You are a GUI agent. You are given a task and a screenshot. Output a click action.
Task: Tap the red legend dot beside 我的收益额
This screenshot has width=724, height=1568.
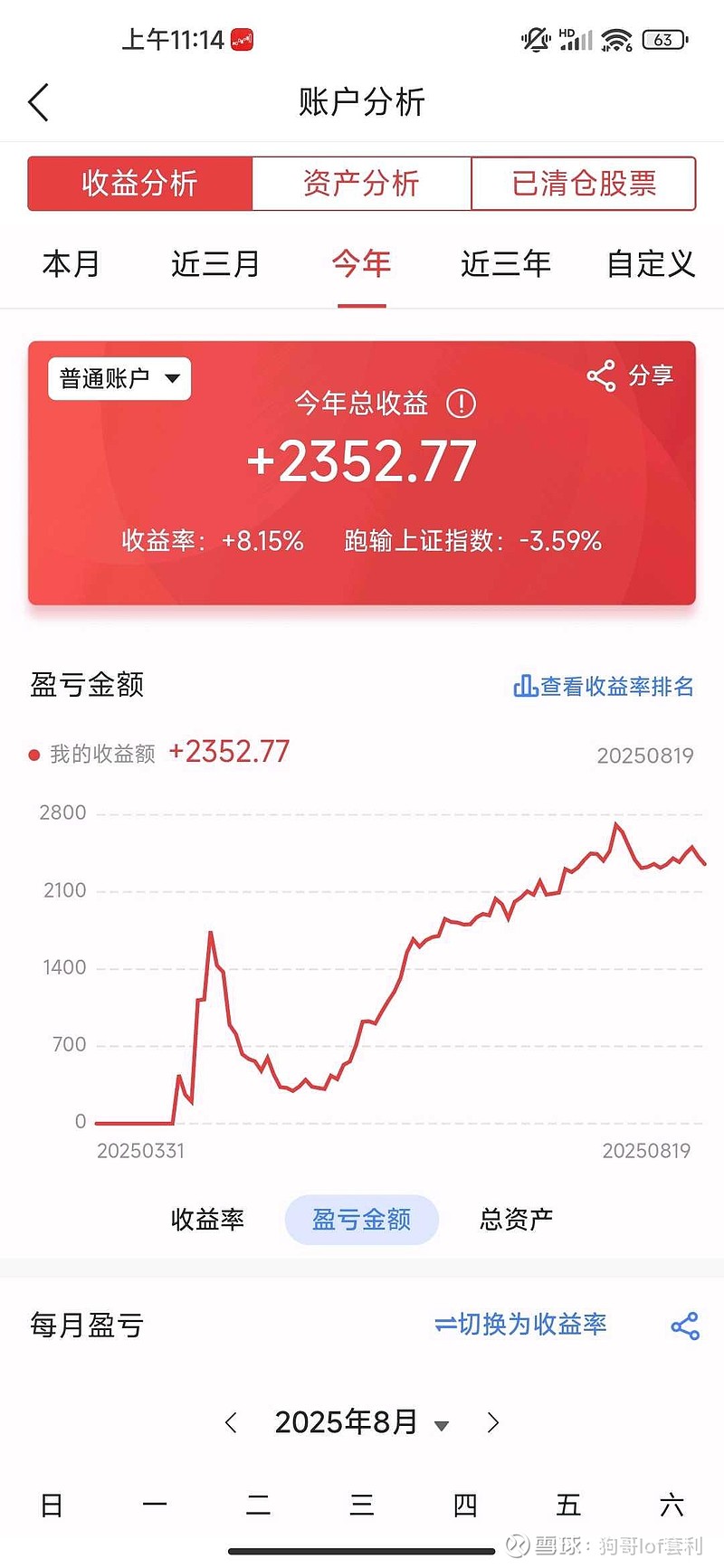point(33,753)
